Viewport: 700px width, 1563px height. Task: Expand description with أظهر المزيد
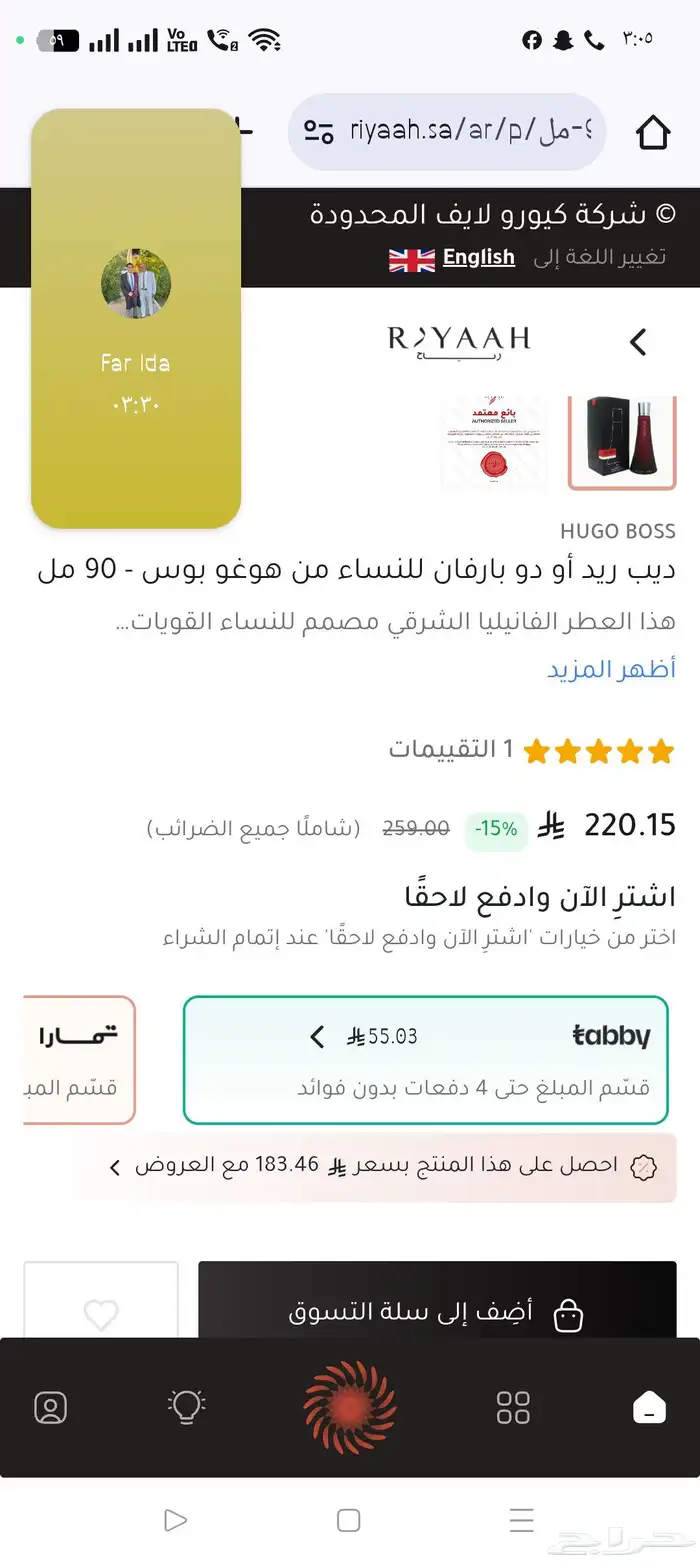pos(611,669)
